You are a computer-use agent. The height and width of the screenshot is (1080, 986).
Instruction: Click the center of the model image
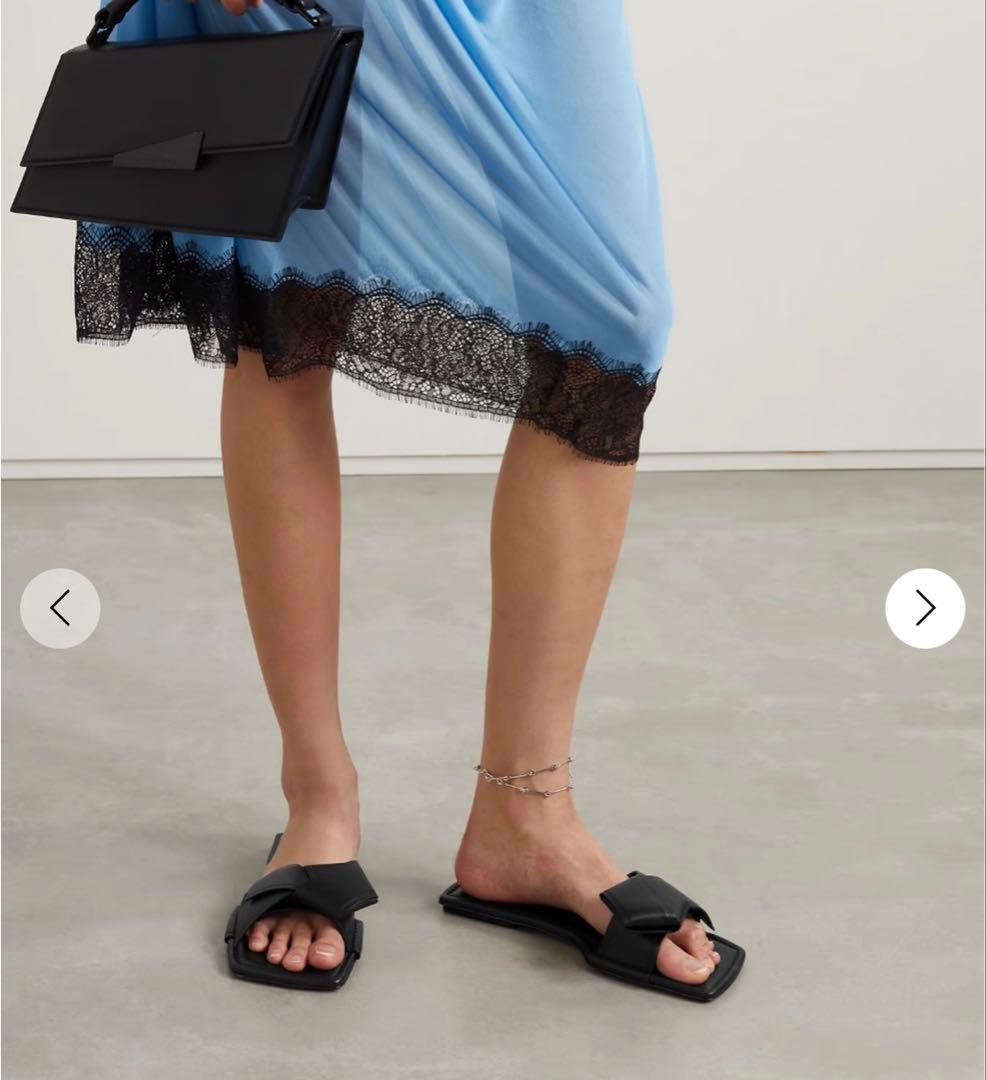[493, 540]
